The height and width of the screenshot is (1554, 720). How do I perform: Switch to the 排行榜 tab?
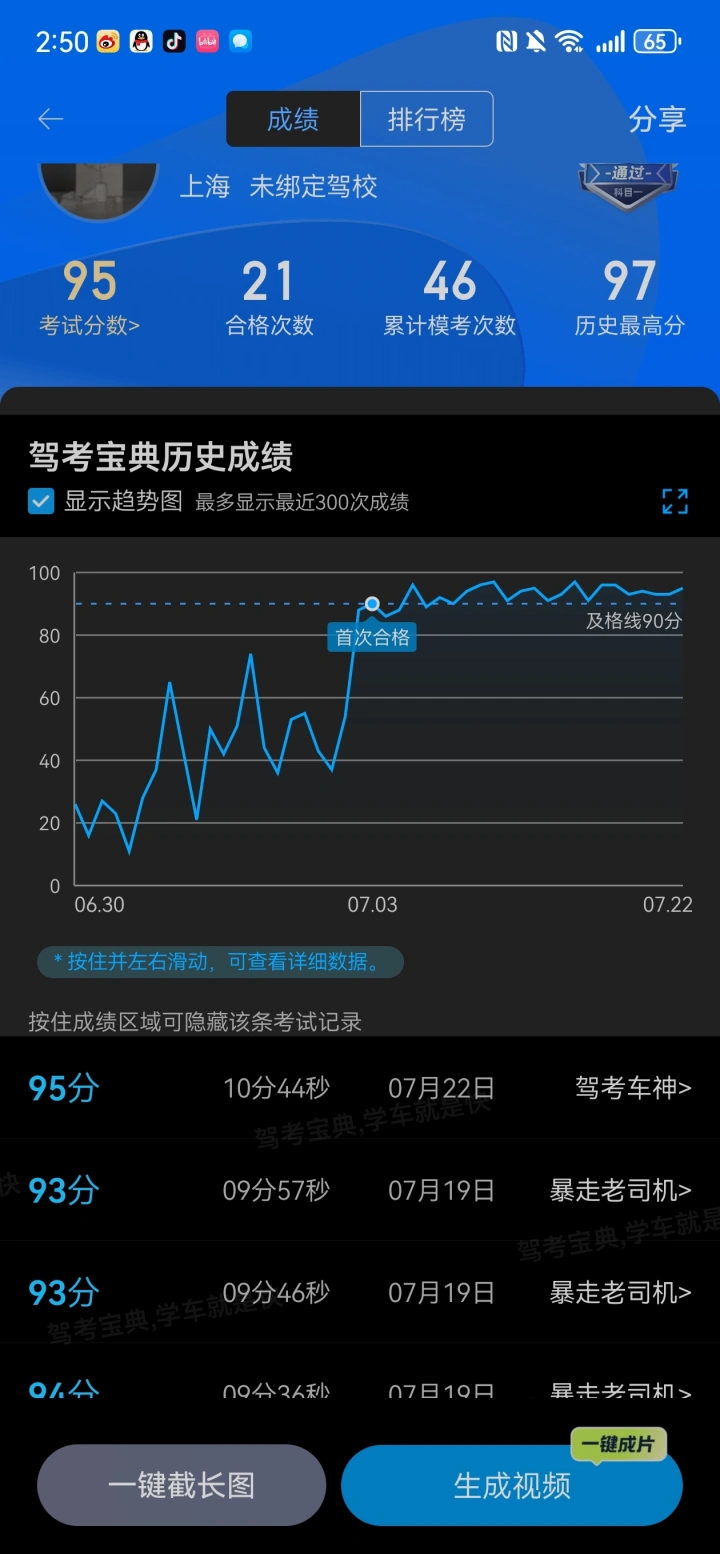click(427, 119)
